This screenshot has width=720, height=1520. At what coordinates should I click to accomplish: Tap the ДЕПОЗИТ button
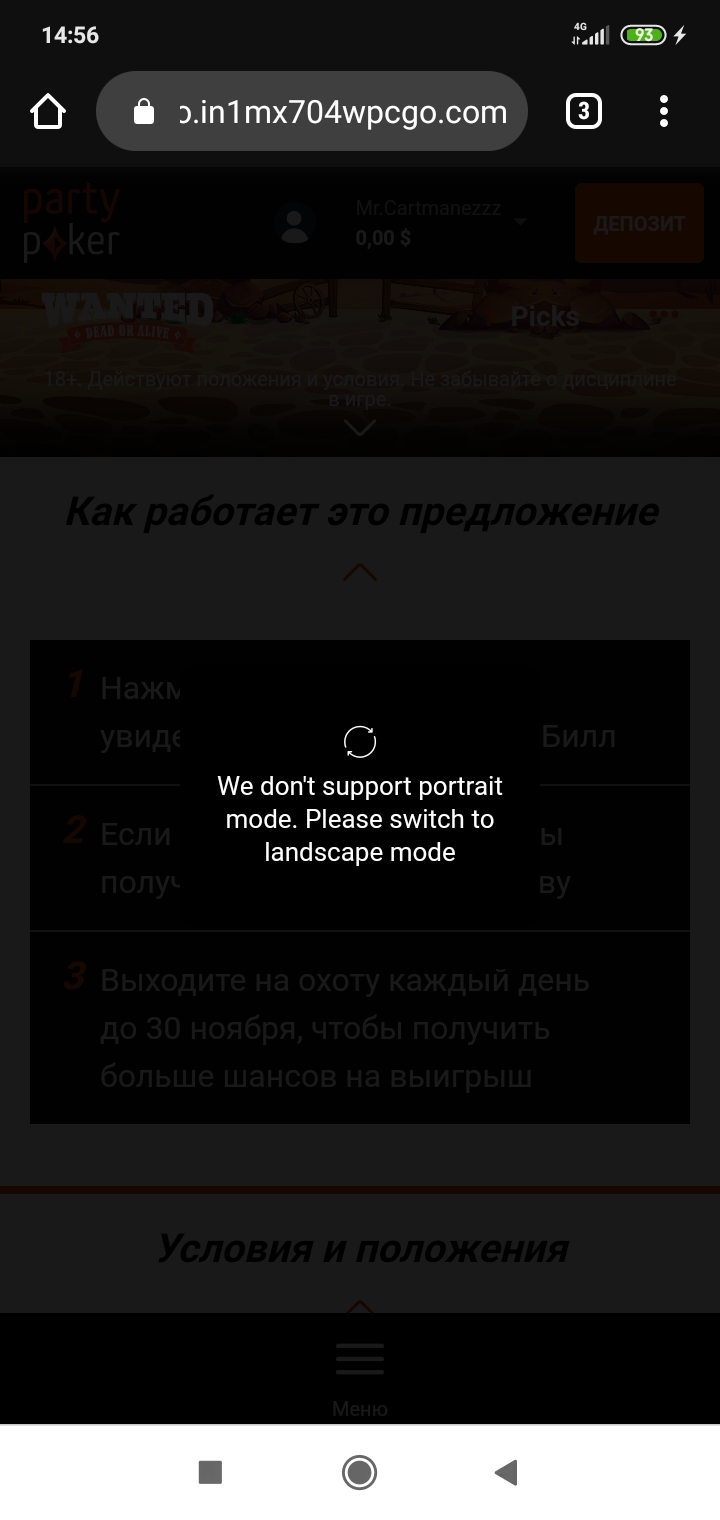[x=639, y=223]
